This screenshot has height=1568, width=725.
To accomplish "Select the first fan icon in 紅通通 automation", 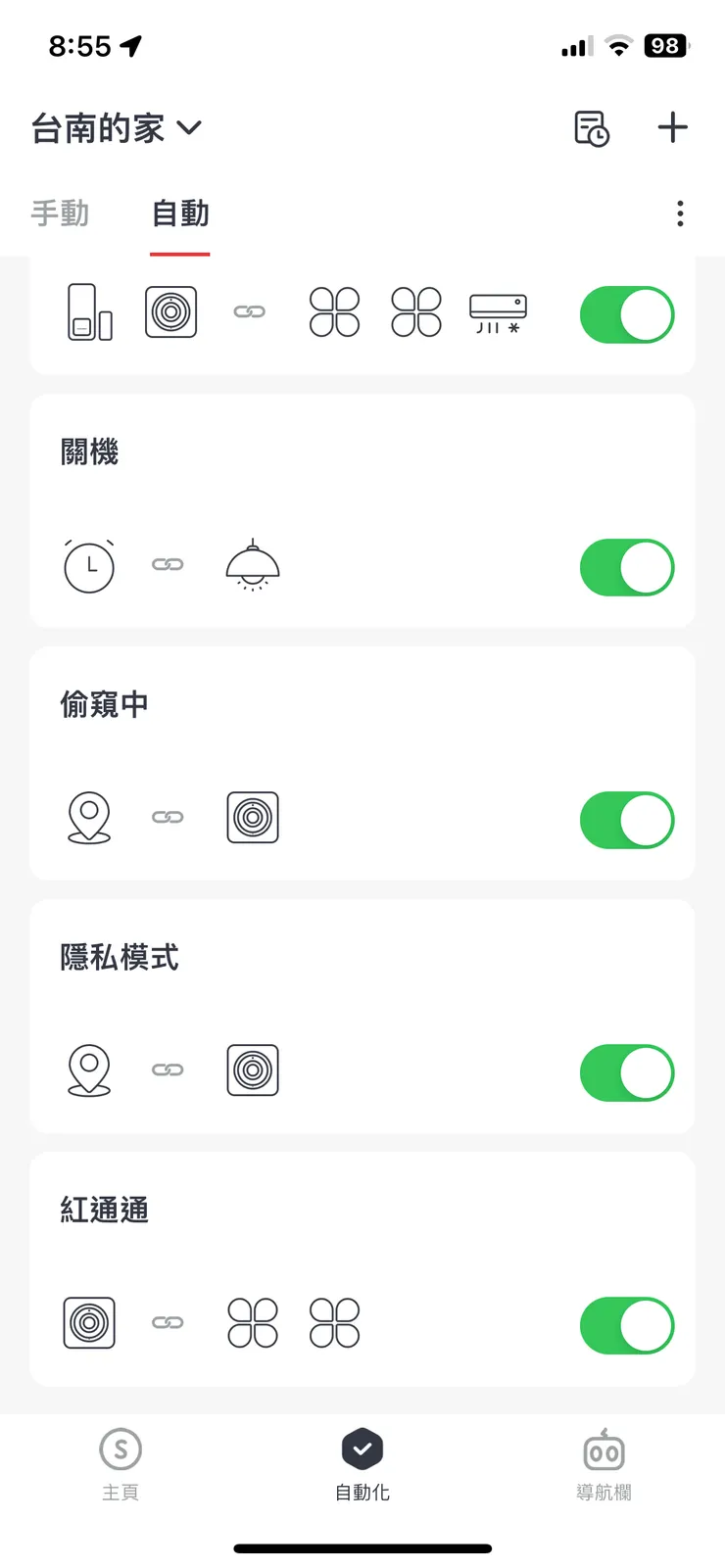I will pyautogui.click(x=252, y=1323).
